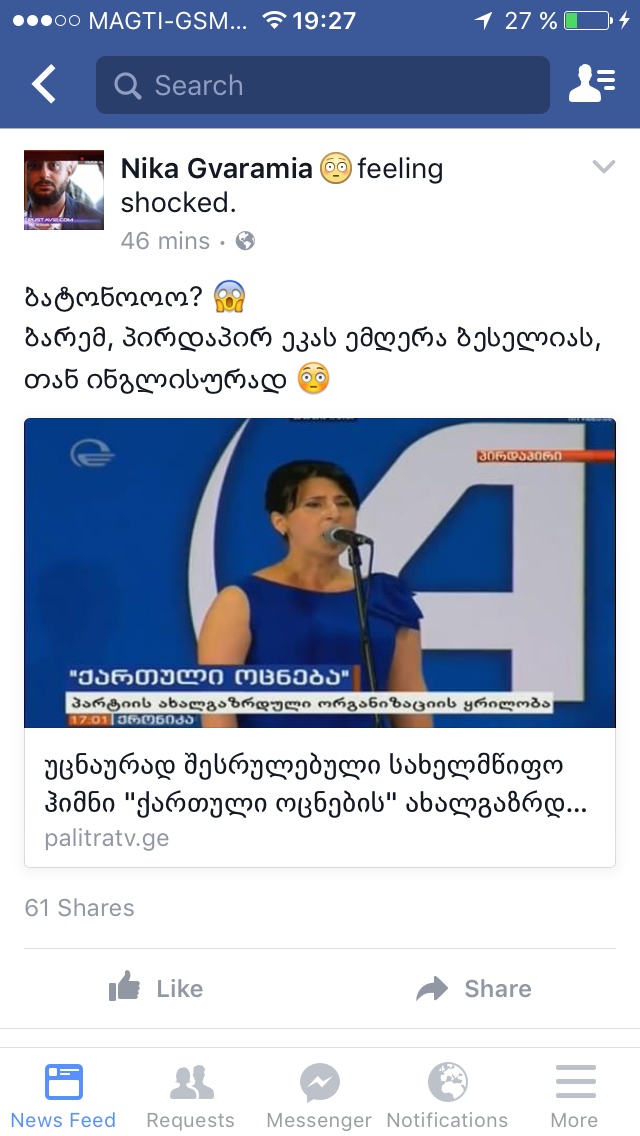The width and height of the screenshot is (640, 1136).
Task: Expand the post options chevron
Action: point(603,167)
